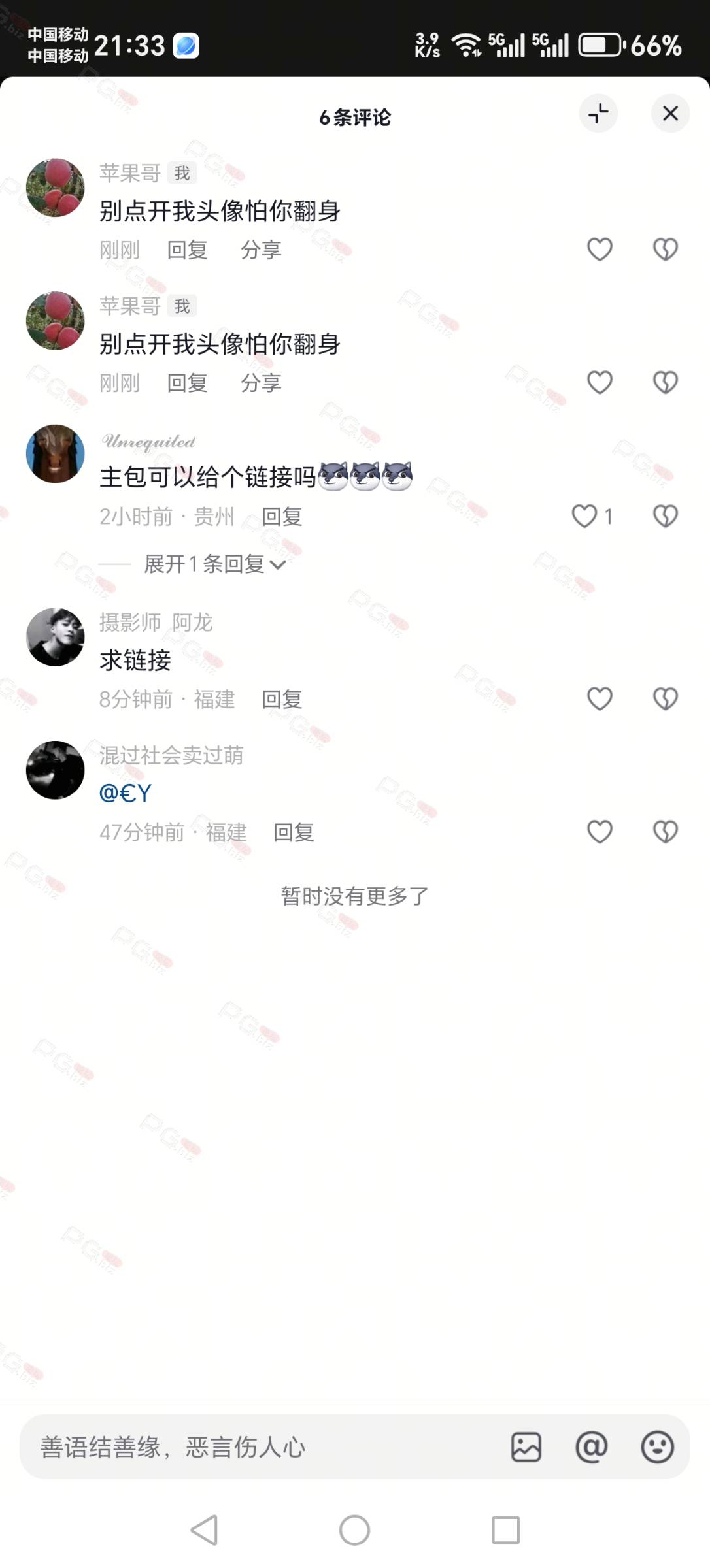Dislike 摄影师 阿龙's comment

click(666, 699)
